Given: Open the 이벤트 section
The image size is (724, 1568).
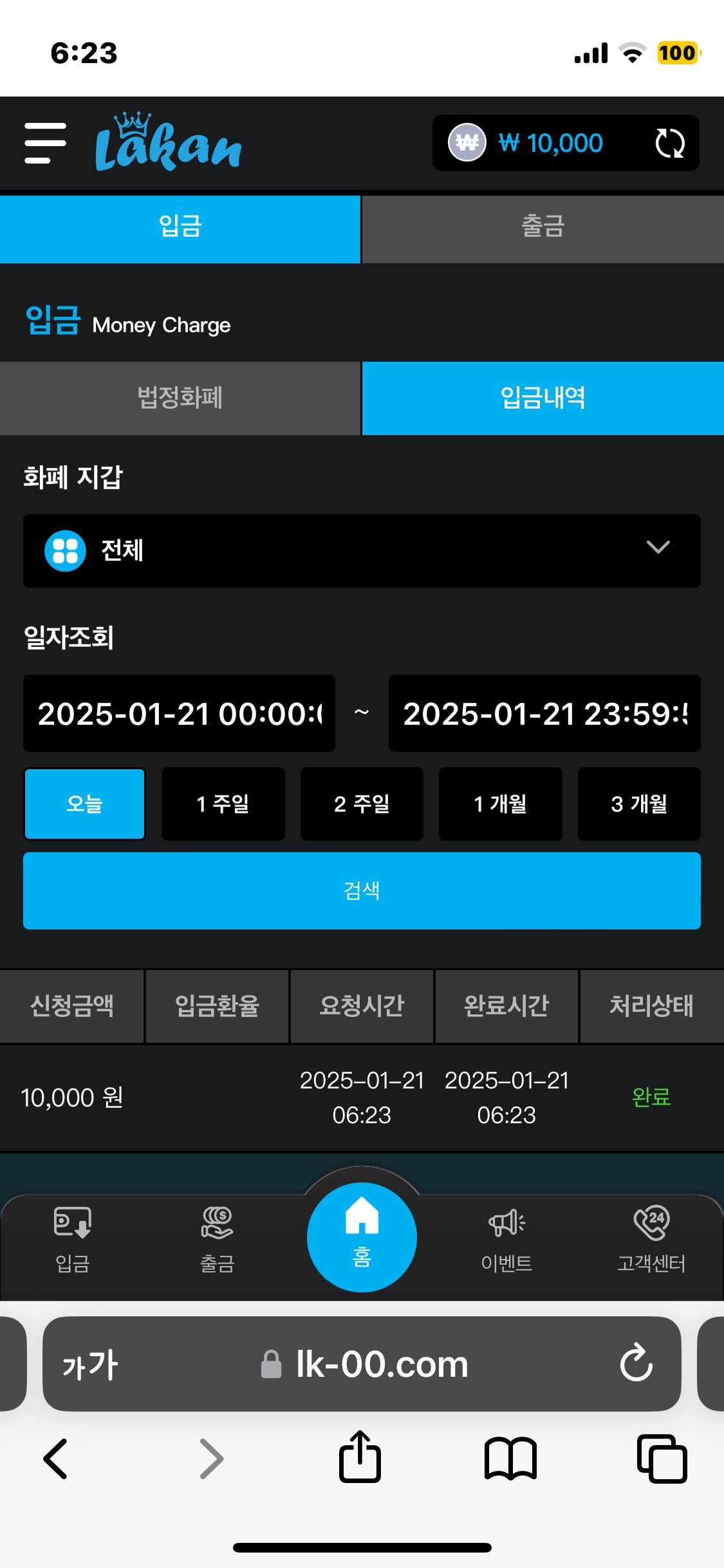Looking at the screenshot, I should click(x=506, y=1239).
